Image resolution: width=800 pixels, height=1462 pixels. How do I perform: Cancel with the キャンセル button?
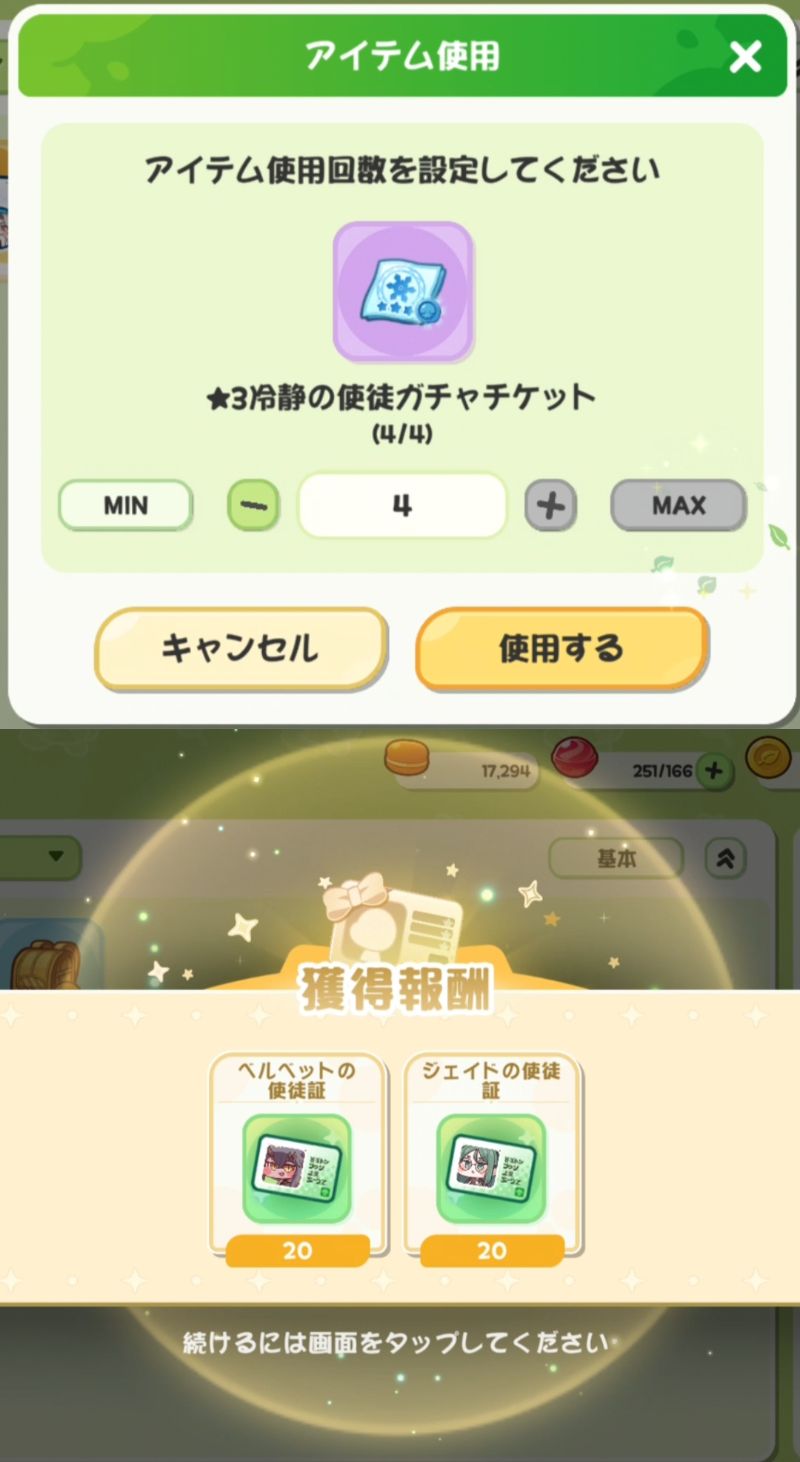pyautogui.click(x=240, y=648)
